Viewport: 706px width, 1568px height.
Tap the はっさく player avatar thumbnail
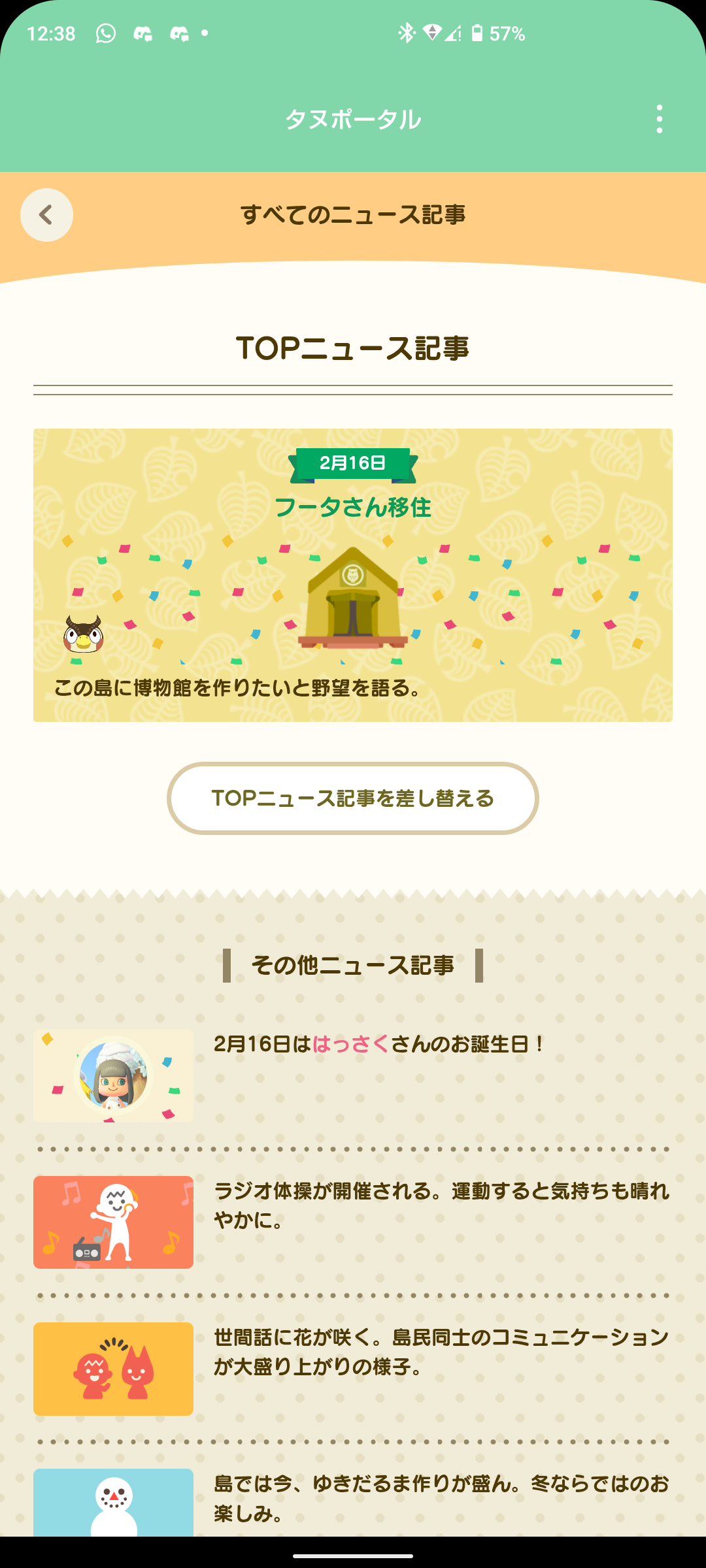[x=112, y=1076]
